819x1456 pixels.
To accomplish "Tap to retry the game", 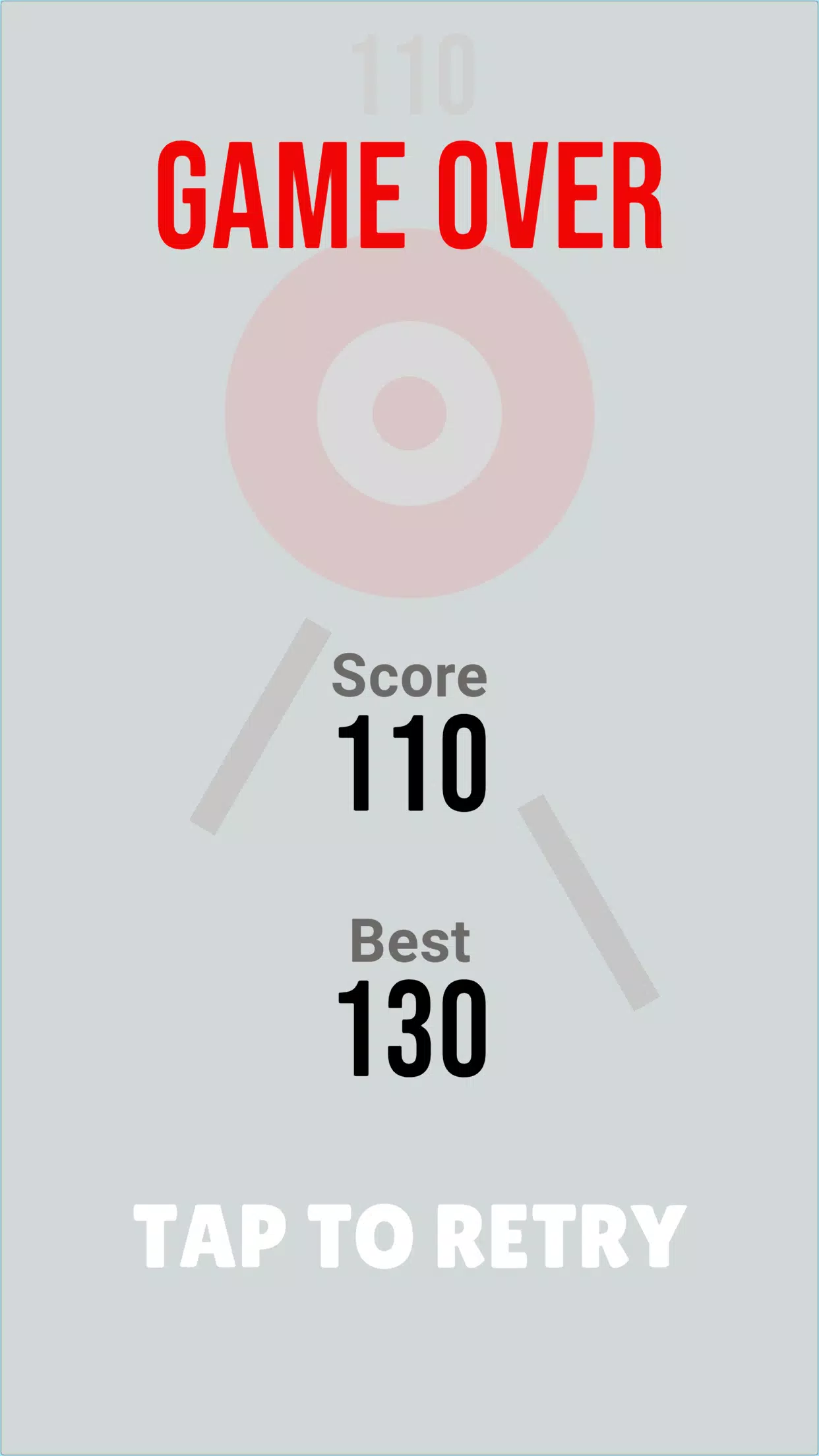I will (409, 1236).
